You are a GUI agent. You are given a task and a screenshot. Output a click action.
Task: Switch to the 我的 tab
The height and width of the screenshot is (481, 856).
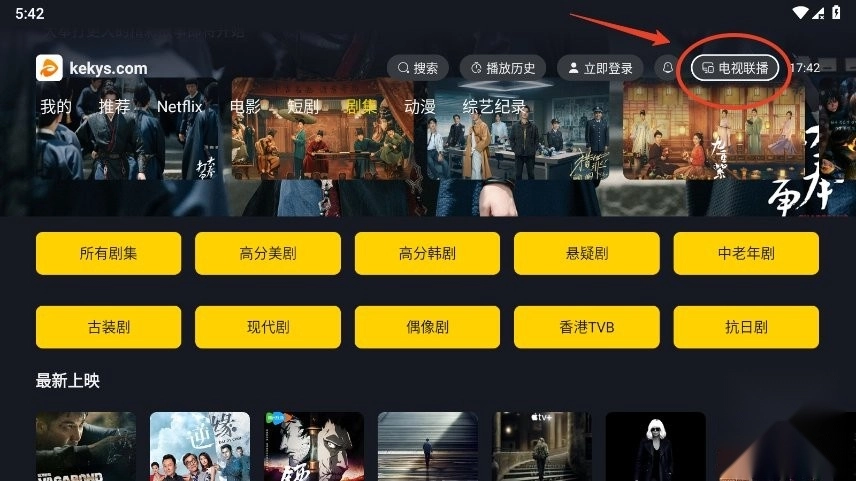(56, 106)
